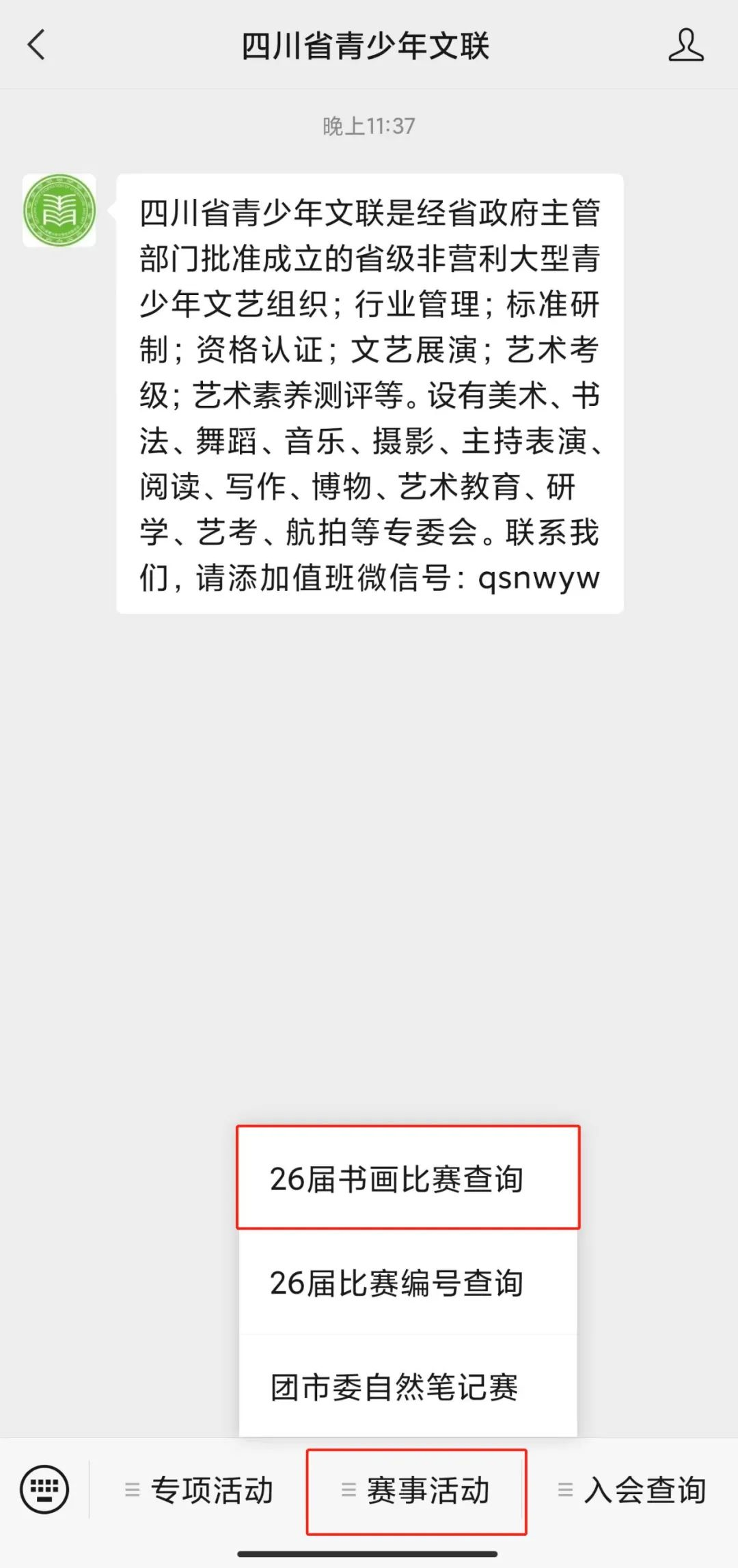Choose 团市委自然笔记赛

coord(408,1386)
